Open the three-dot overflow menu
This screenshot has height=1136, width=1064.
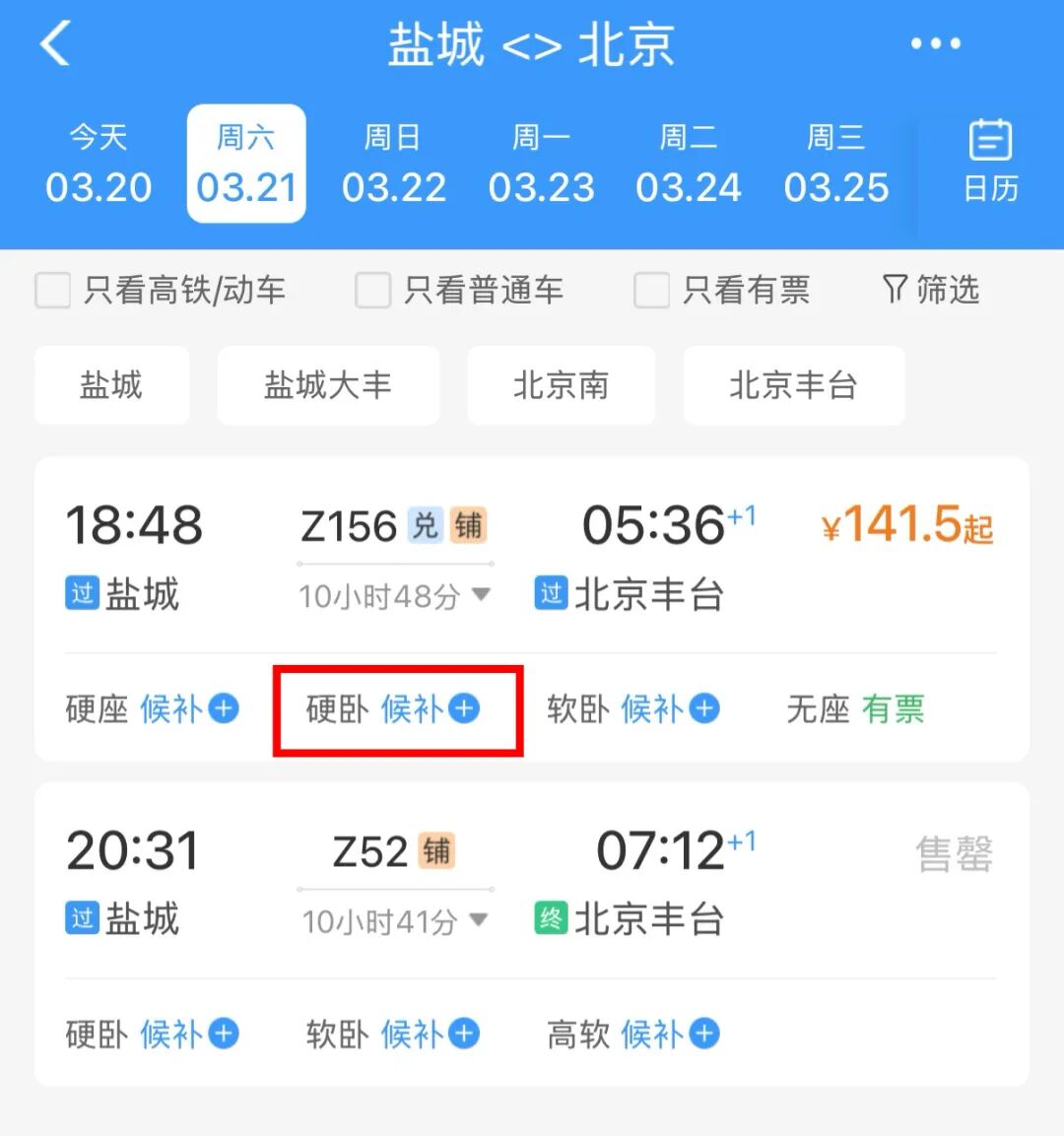[x=934, y=44]
